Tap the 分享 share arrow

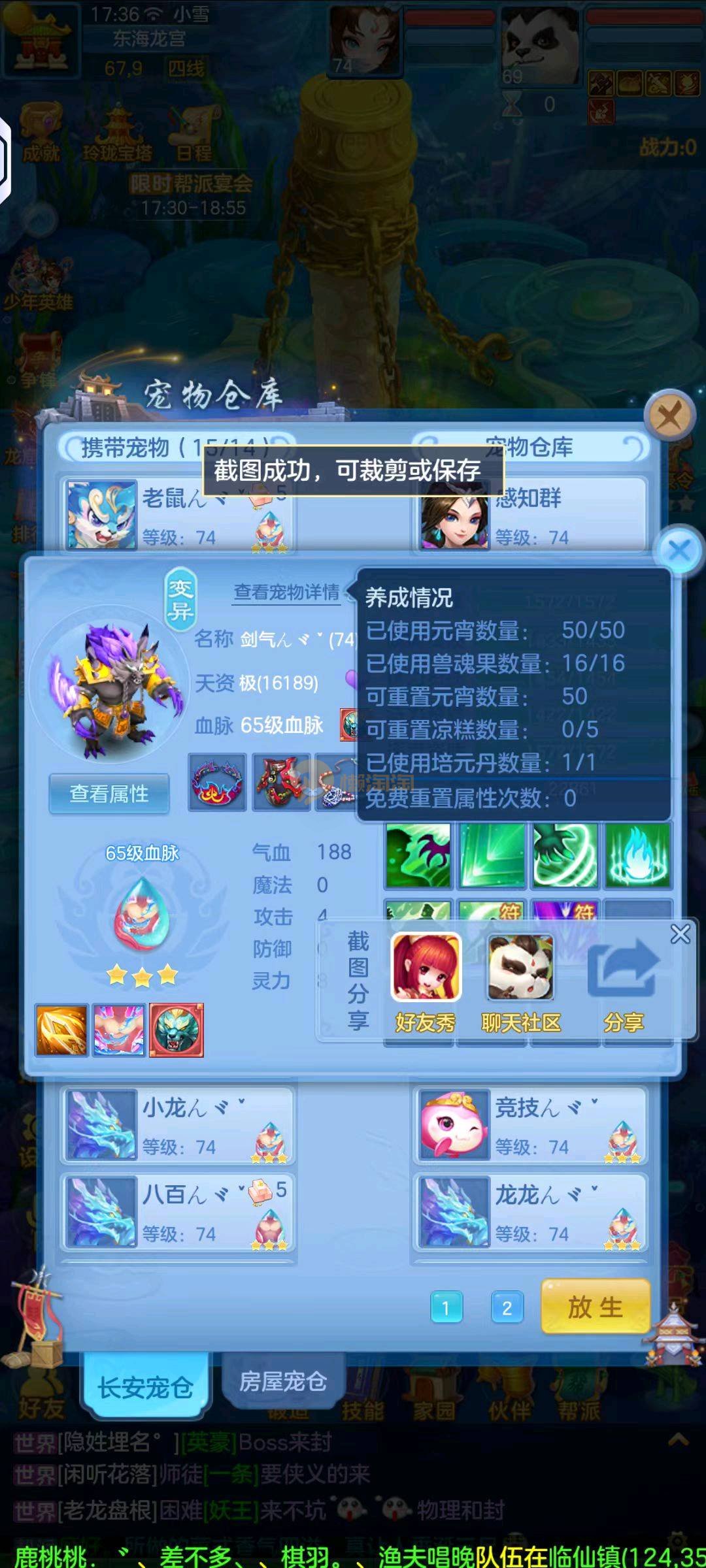point(623,981)
